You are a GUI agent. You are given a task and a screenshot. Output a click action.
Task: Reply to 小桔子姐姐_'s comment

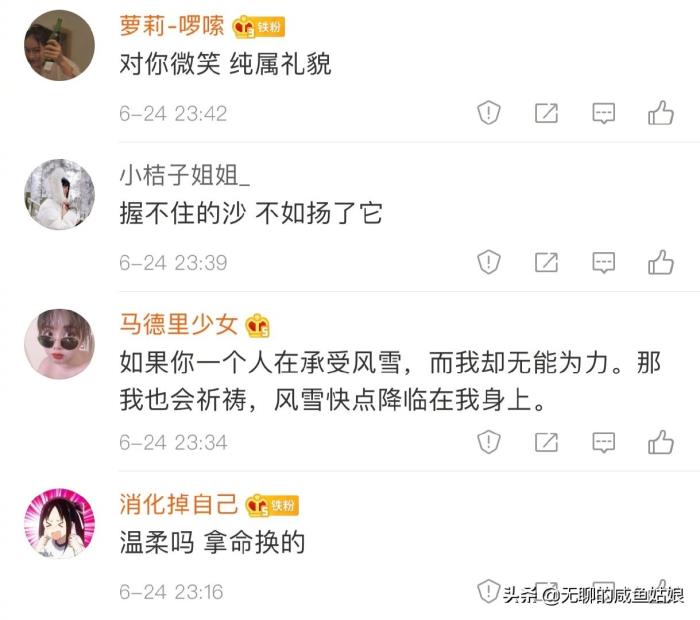coord(604,262)
